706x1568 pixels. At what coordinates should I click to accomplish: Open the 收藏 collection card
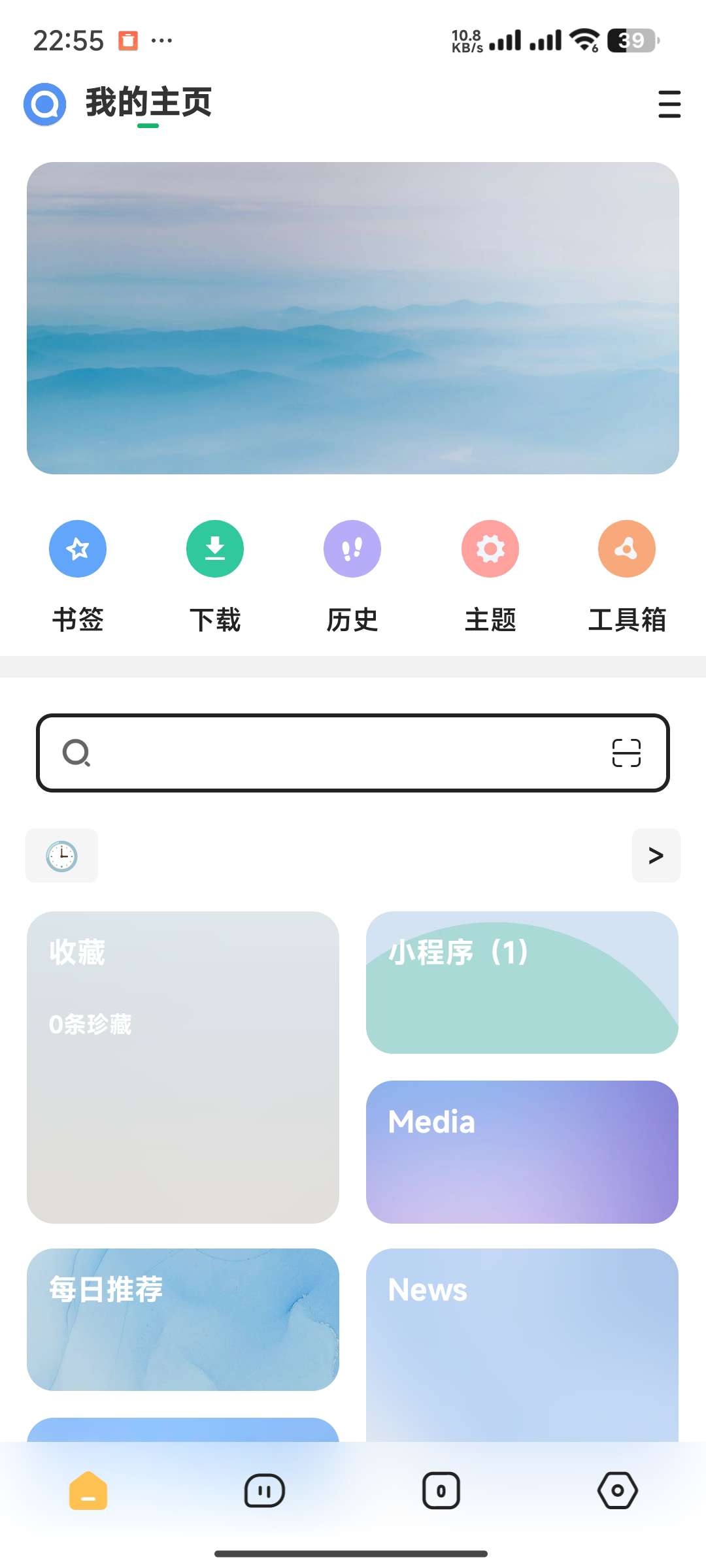(x=183, y=1067)
